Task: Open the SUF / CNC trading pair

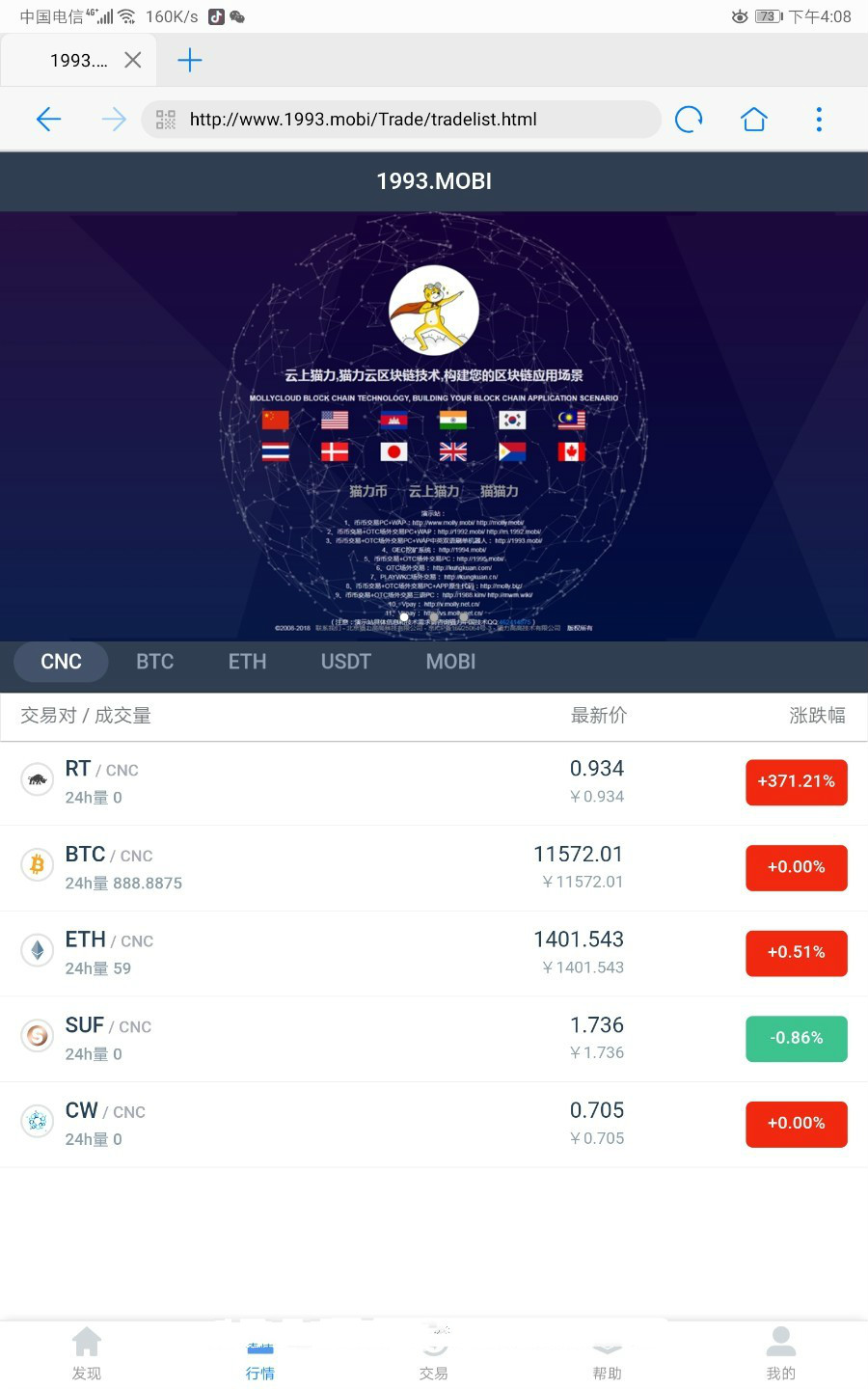Action: 434,1039
